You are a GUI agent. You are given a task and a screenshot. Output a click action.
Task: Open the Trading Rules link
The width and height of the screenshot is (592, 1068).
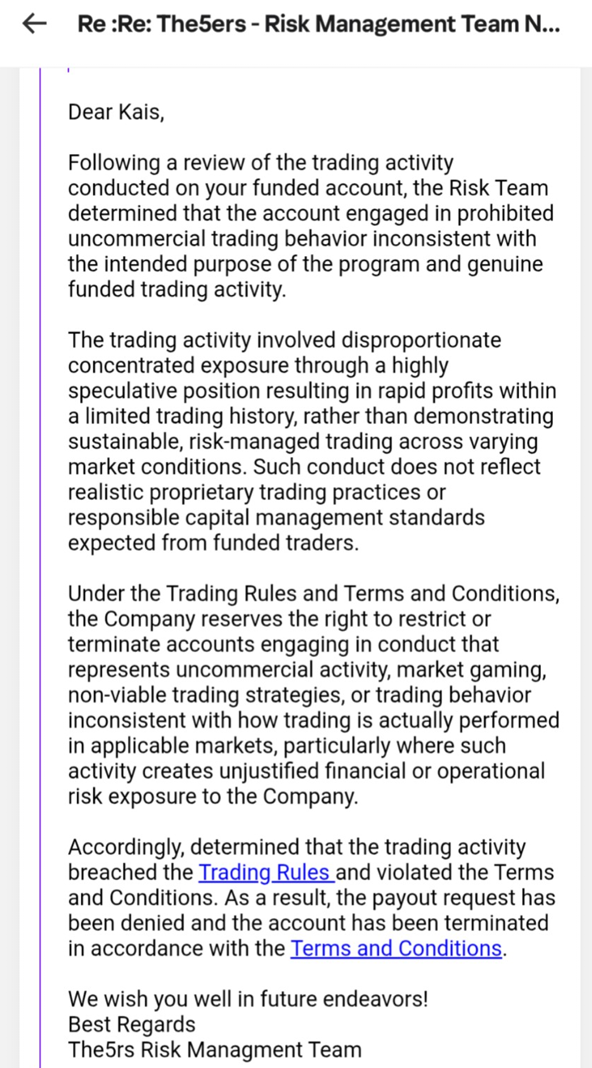click(x=266, y=873)
